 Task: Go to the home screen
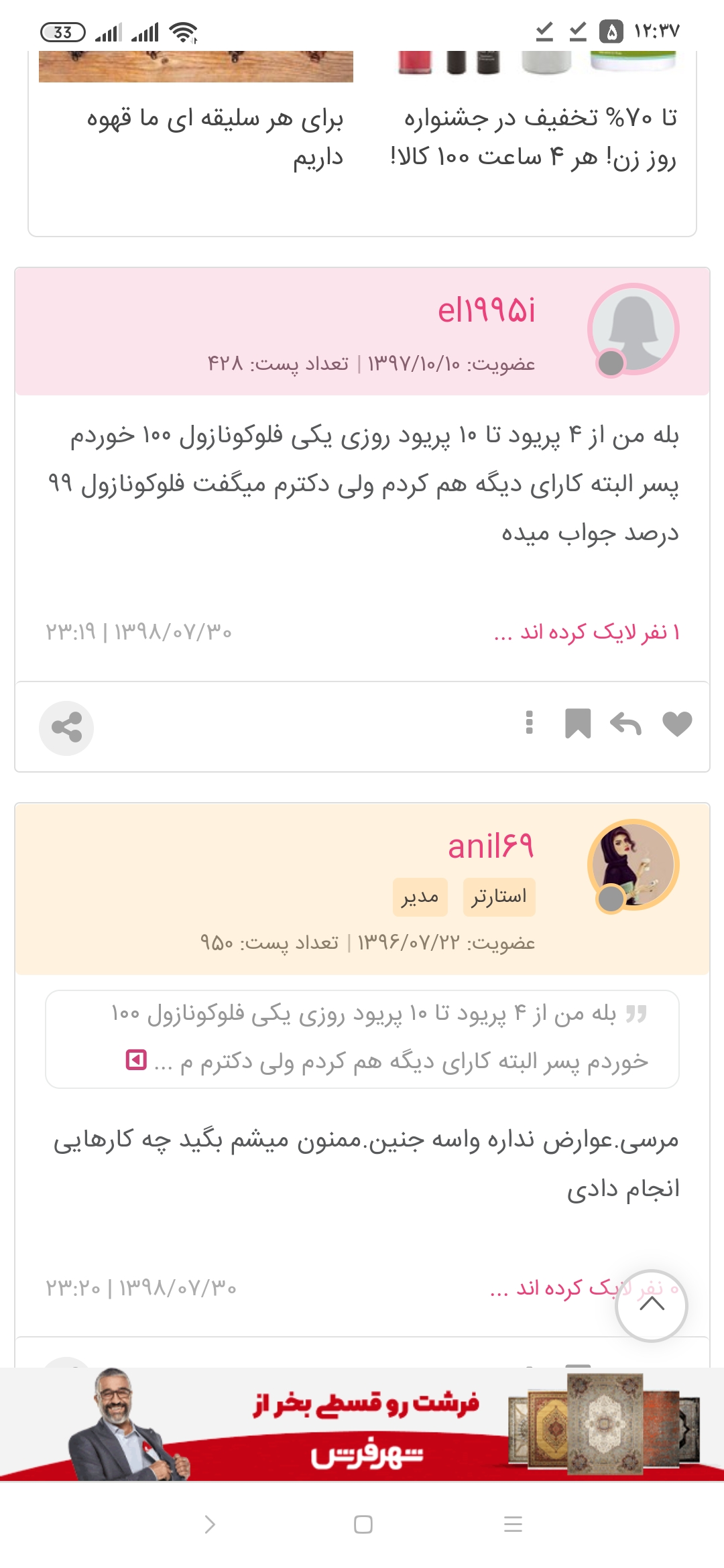point(363,1524)
